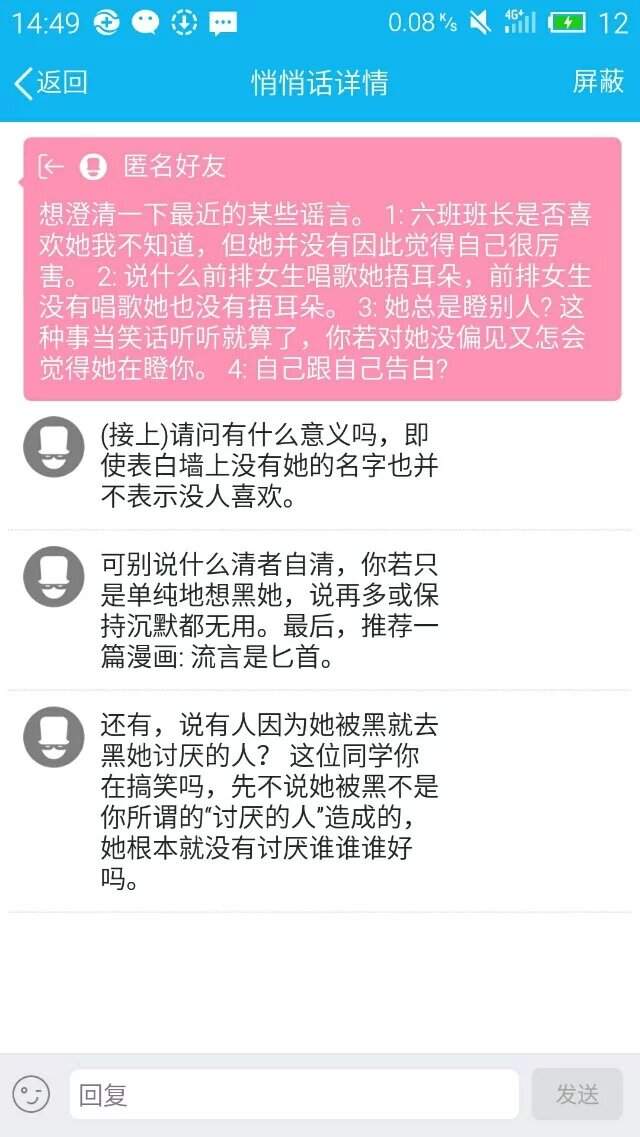Screen dimensions: 640x1137
Task: Go back via 返回 button
Action: [x=50, y=83]
